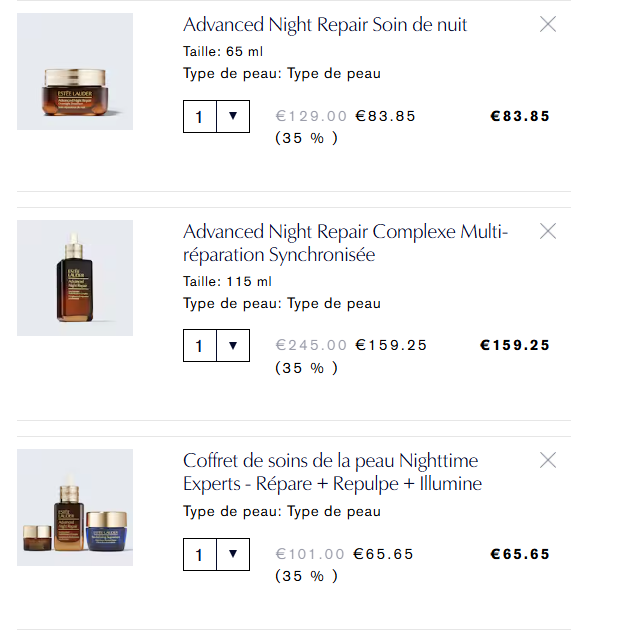Remove Coffret de soins Nighttime Experts
The width and height of the screenshot is (617, 630).
(x=548, y=460)
